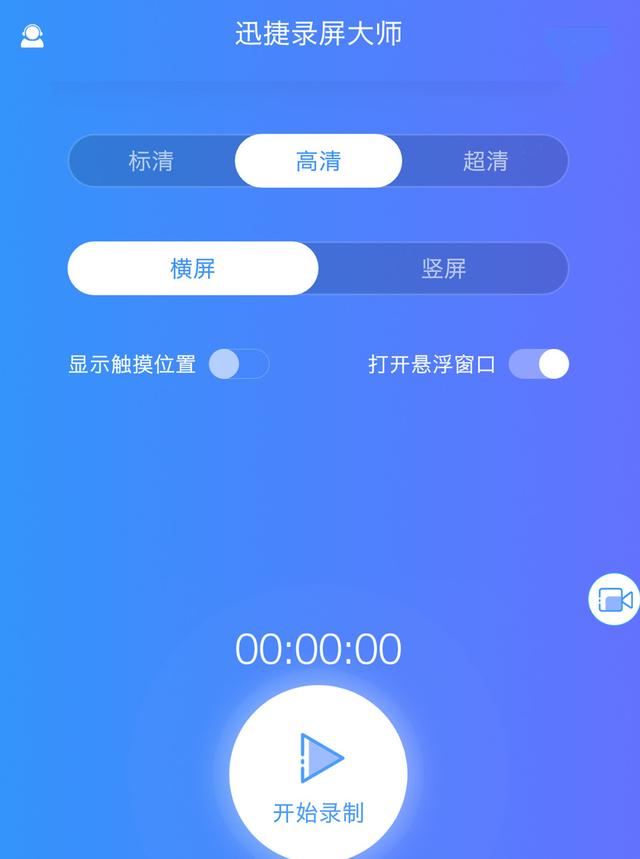The width and height of the screenshot is (640, 859).
Task: Switch to 竖屏 portrait recording mode
Action: (443, 268)
